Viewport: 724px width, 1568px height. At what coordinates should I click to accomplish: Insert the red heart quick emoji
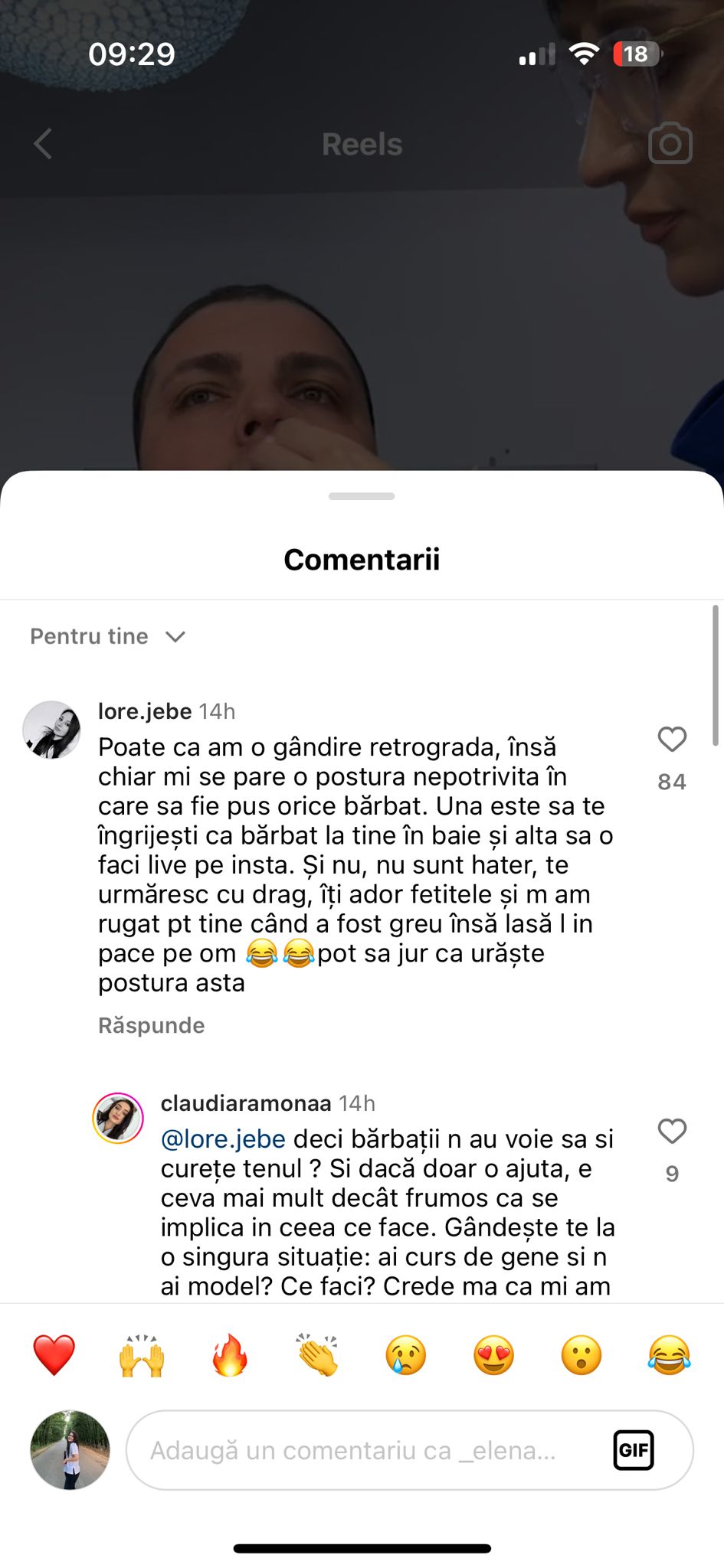[54, 1355]
